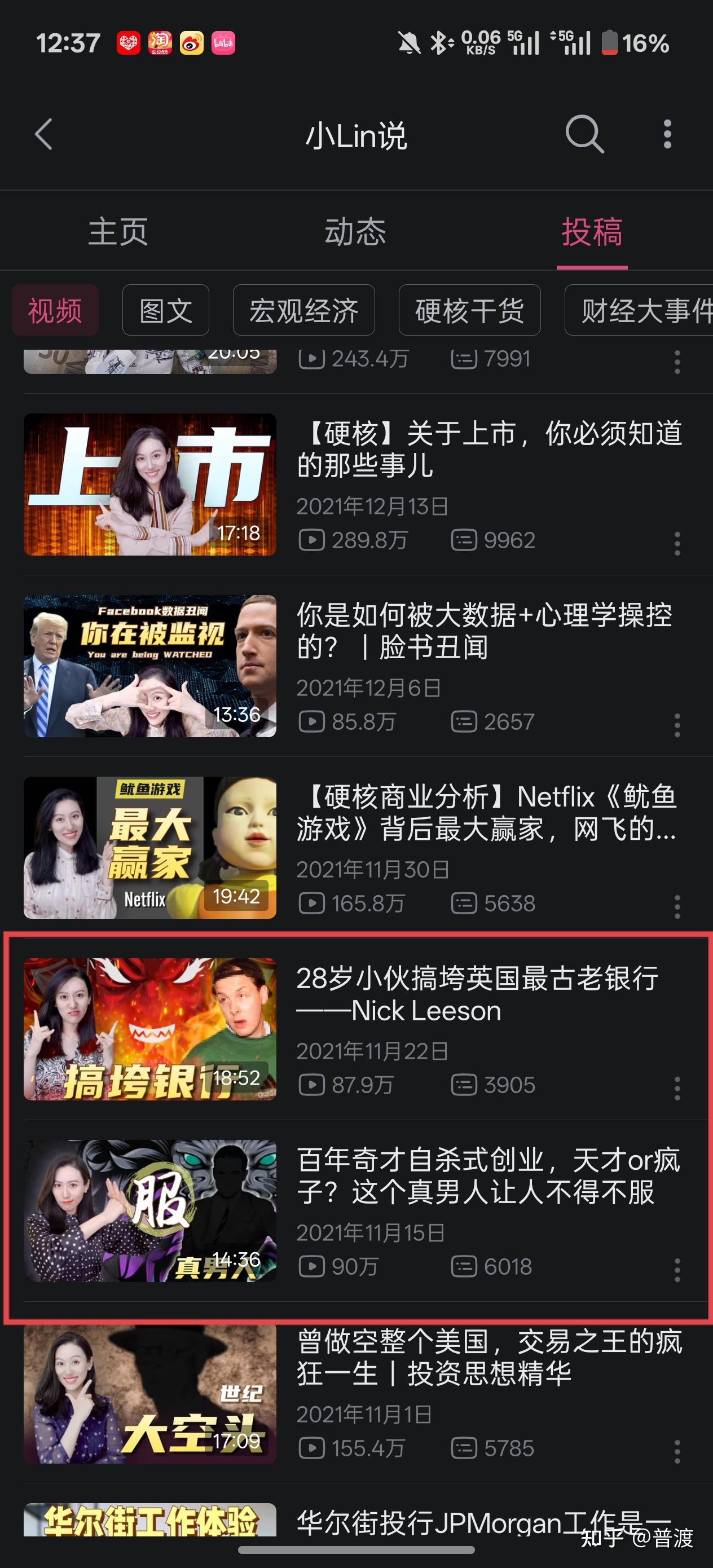Select the 投稿 tab
This screenshot has height=1568, width=713.
point(592,232)
